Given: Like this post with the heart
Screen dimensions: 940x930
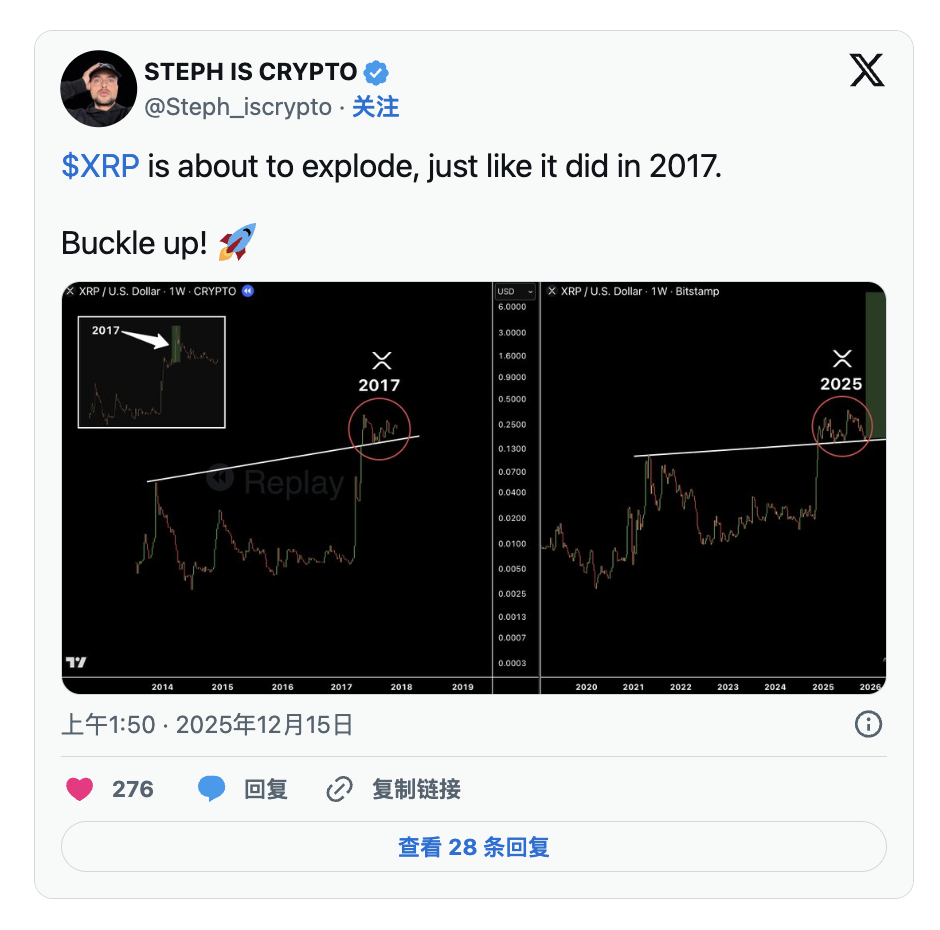Looking at the screenshot, I should pos(81,789).
